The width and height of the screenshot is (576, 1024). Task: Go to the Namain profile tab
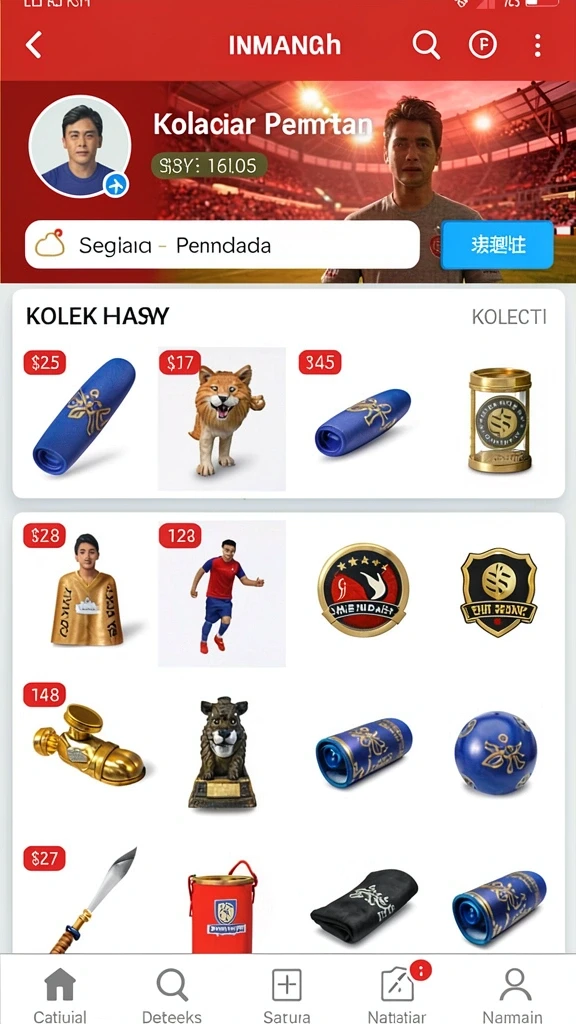[x=513, y=993]
